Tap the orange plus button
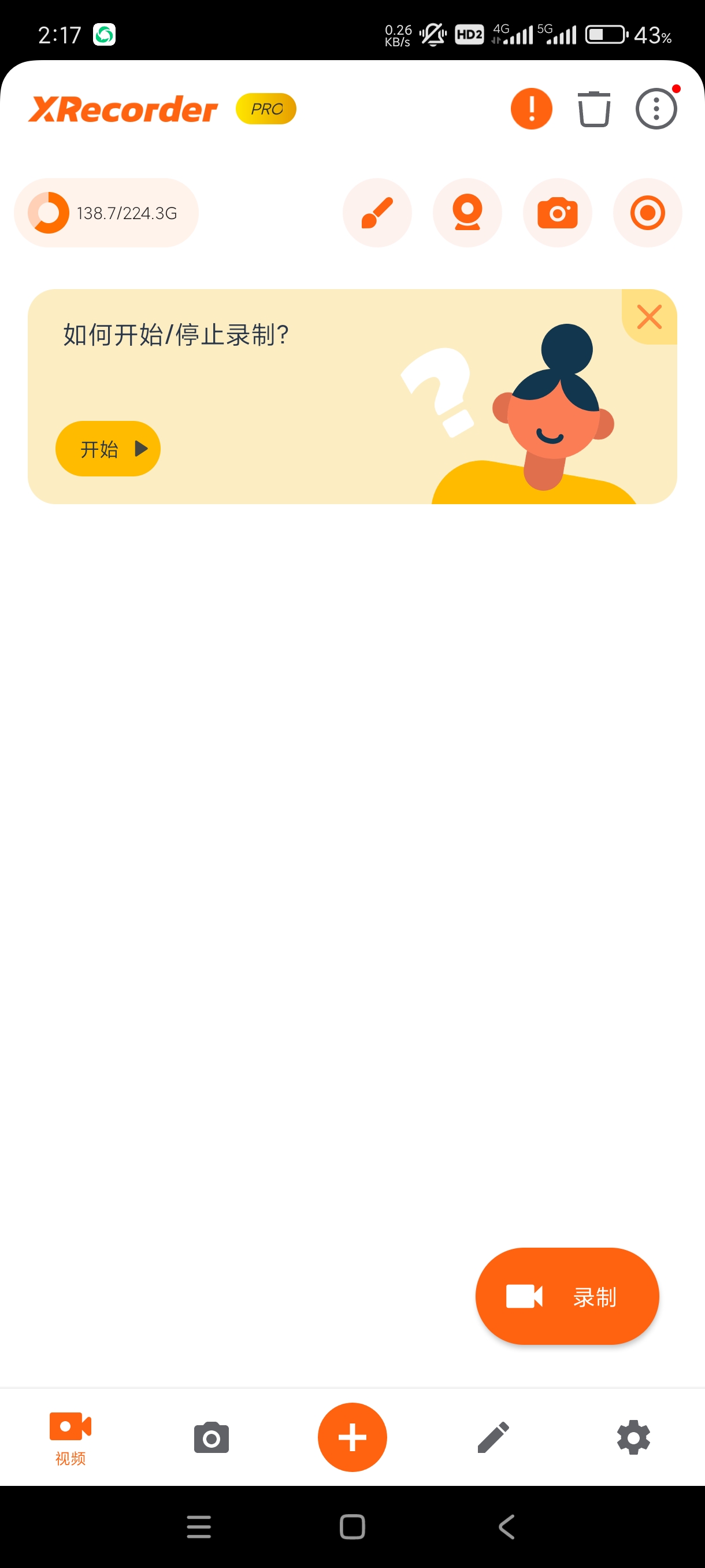Viewport: 705px width, 1568px height. (x=352, y=1437)
